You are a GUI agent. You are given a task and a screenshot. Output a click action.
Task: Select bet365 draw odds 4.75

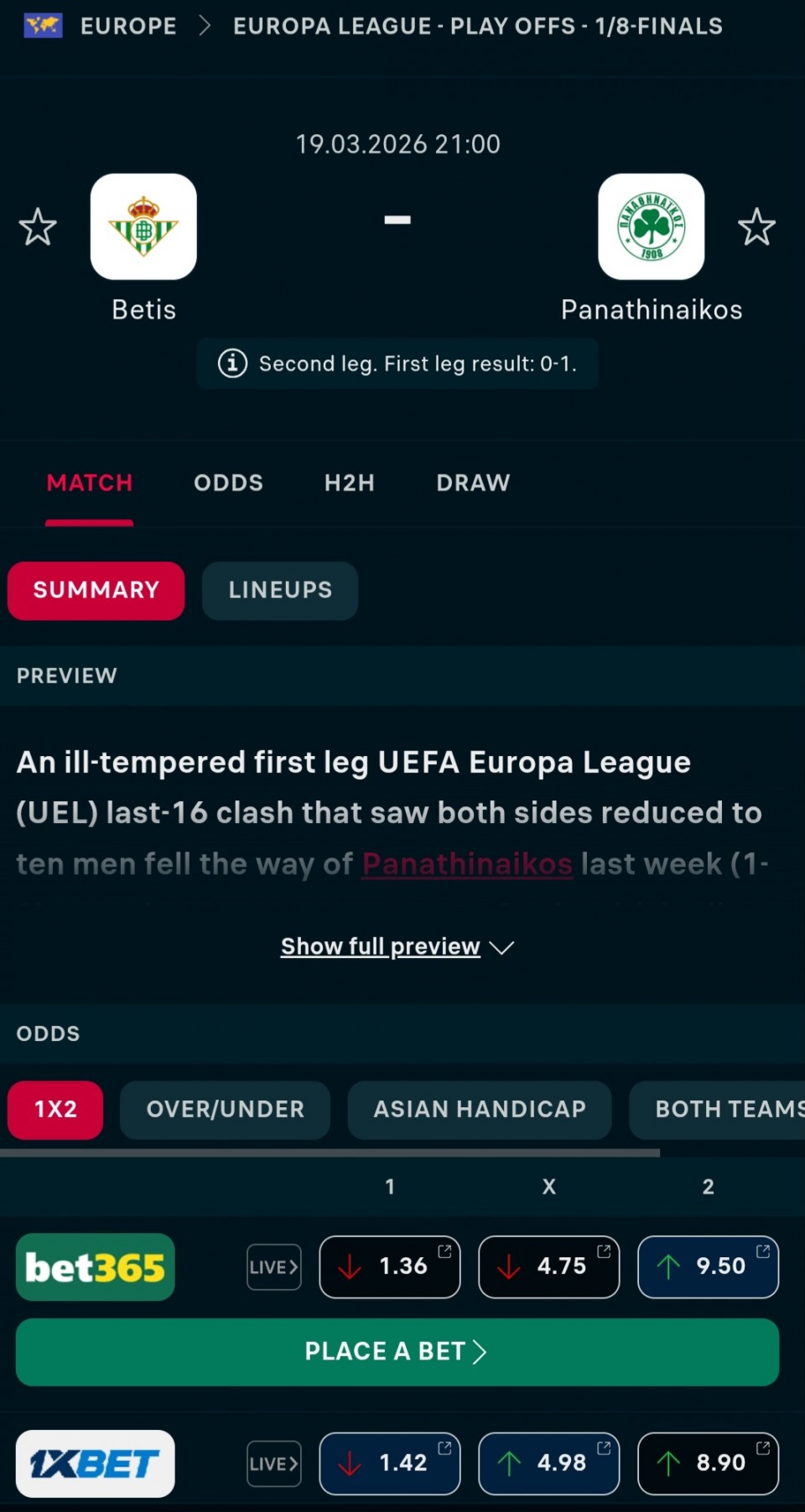pyautogui.click(x=548, y=1266)
